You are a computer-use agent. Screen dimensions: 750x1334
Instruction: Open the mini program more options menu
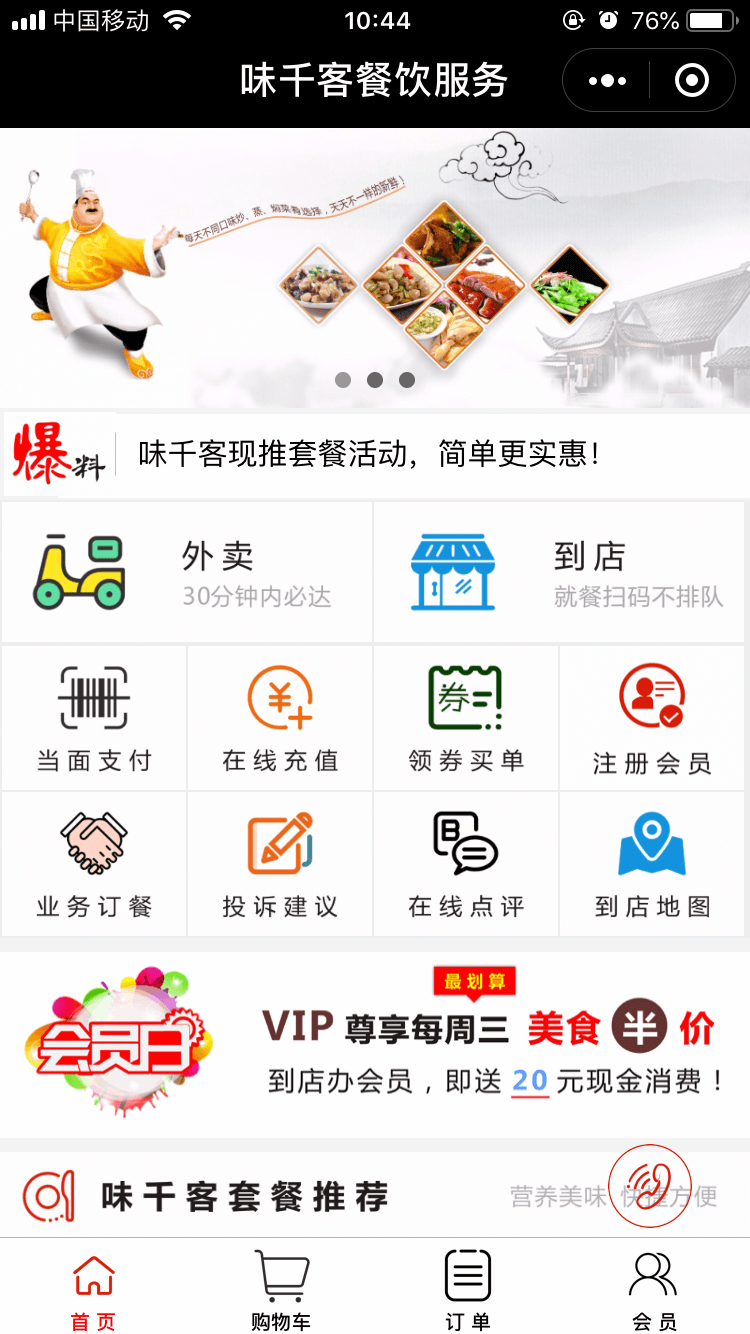click(x=607, y=81)
